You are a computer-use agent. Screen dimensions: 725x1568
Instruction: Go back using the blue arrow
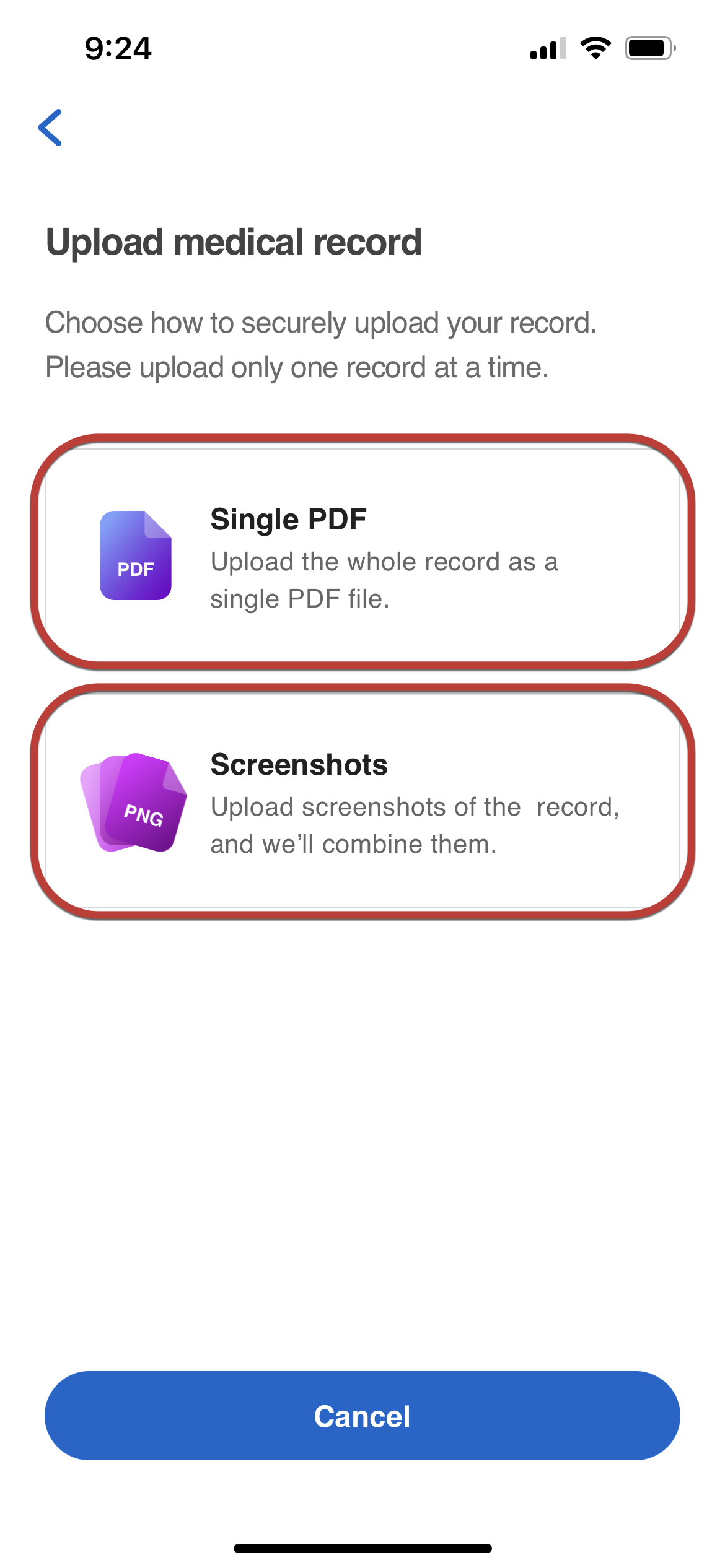click(x=50, y=128)
